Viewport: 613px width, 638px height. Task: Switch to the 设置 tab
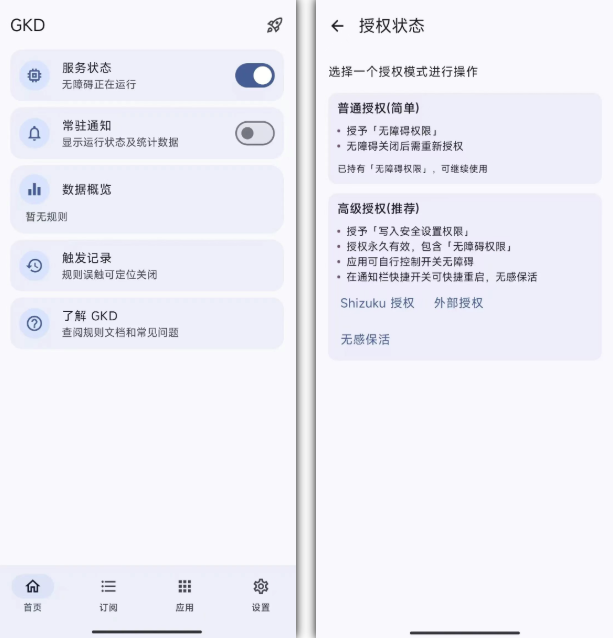(261, 594)
